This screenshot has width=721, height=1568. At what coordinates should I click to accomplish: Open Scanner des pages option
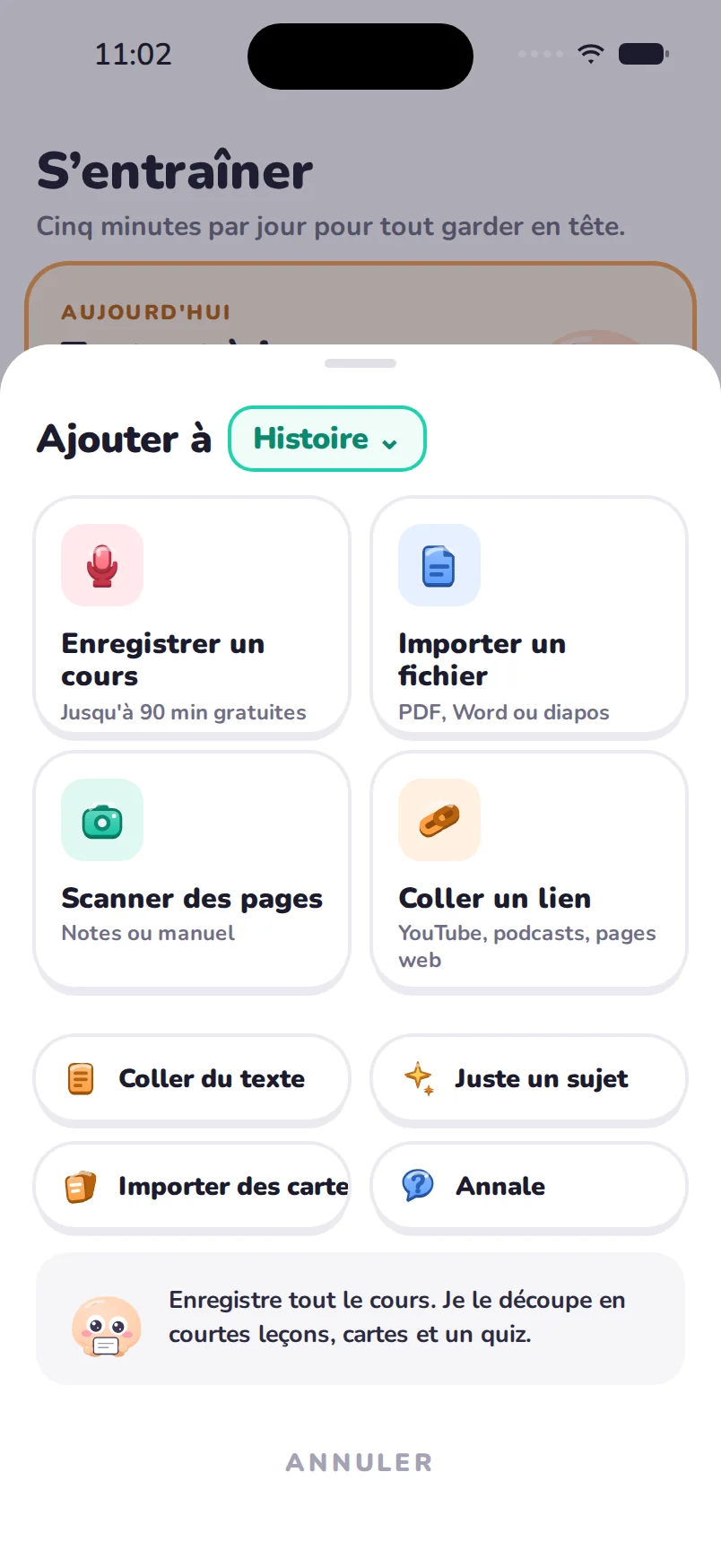pos(192,872)
